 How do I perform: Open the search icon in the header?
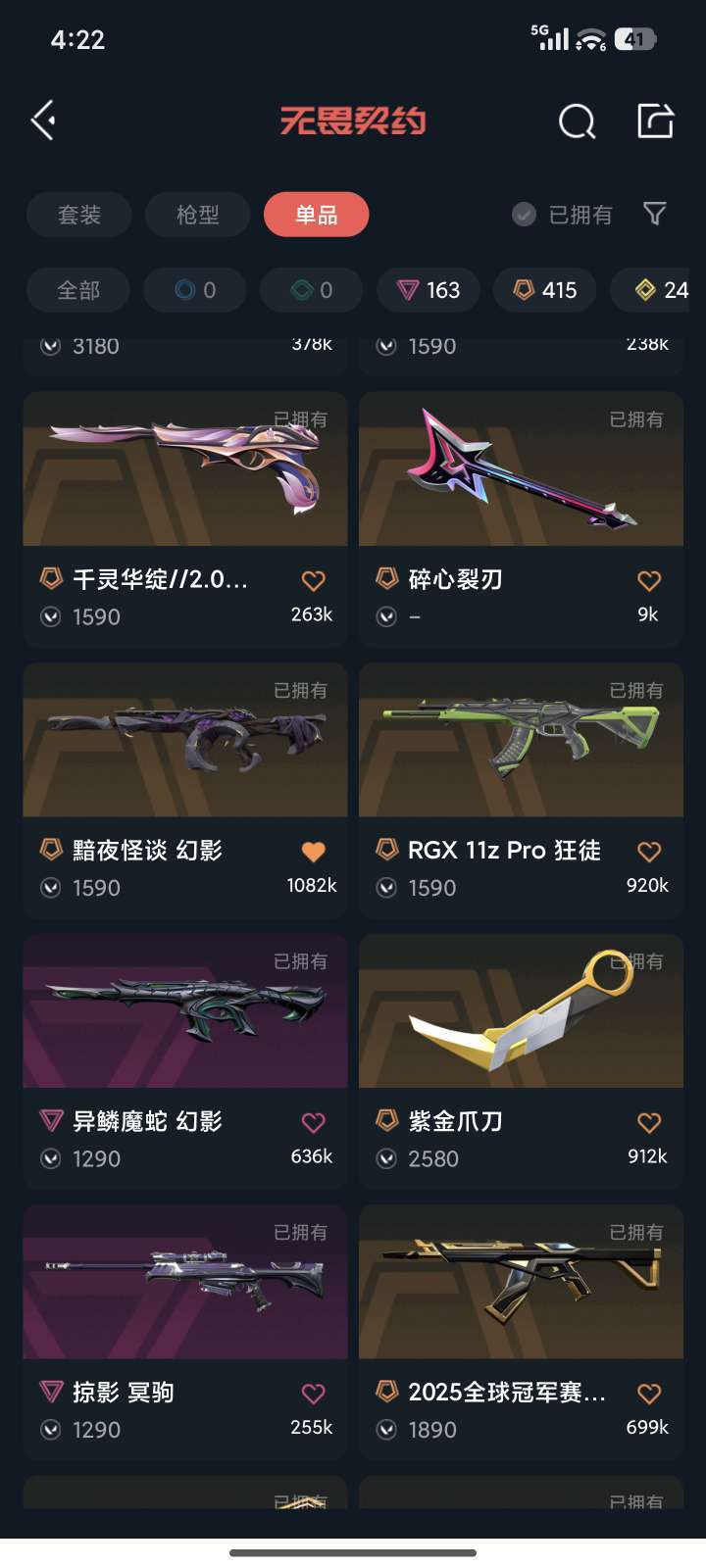pos(577,122)
